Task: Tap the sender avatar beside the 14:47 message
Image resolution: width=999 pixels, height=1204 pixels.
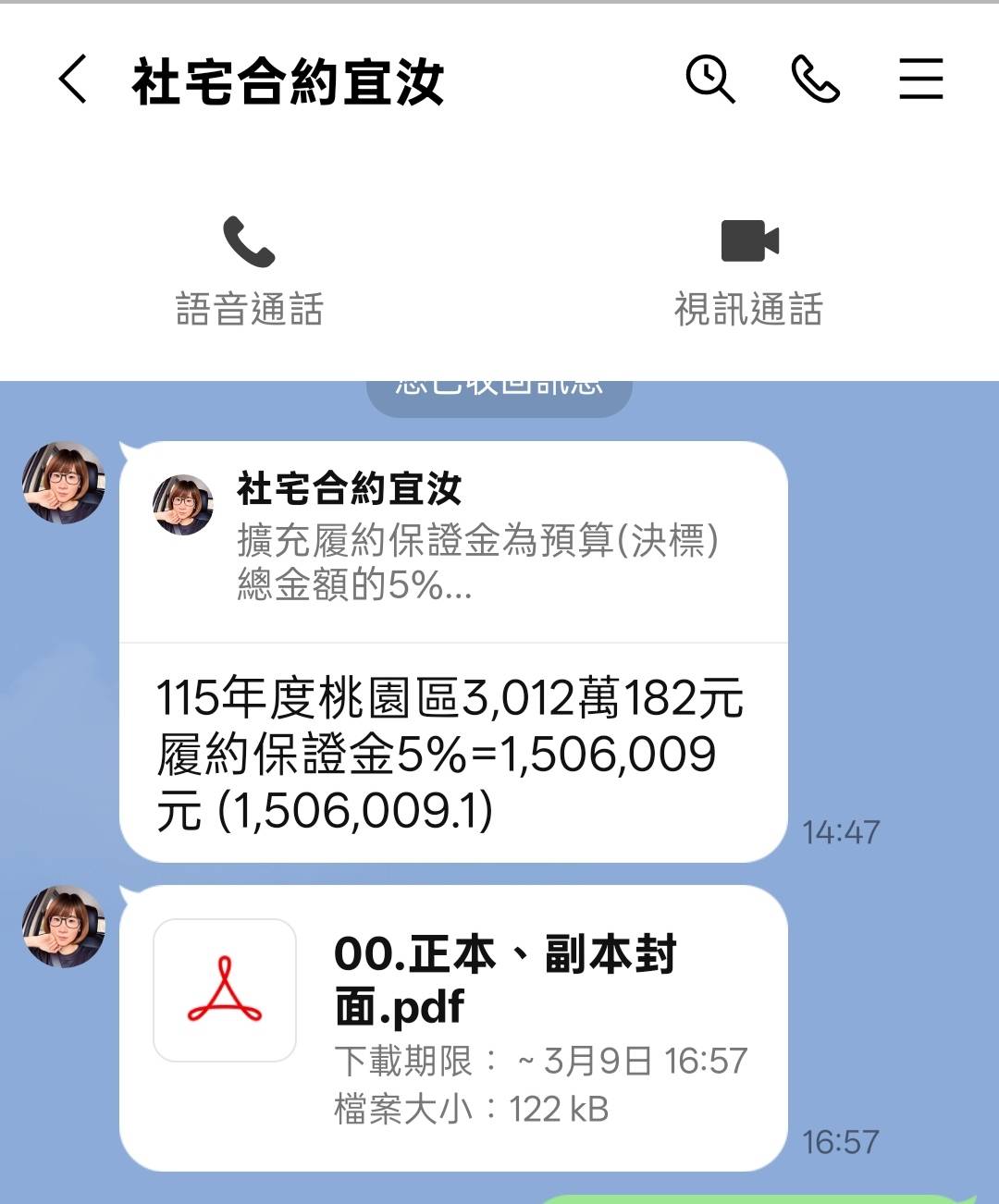Action: 64,484
